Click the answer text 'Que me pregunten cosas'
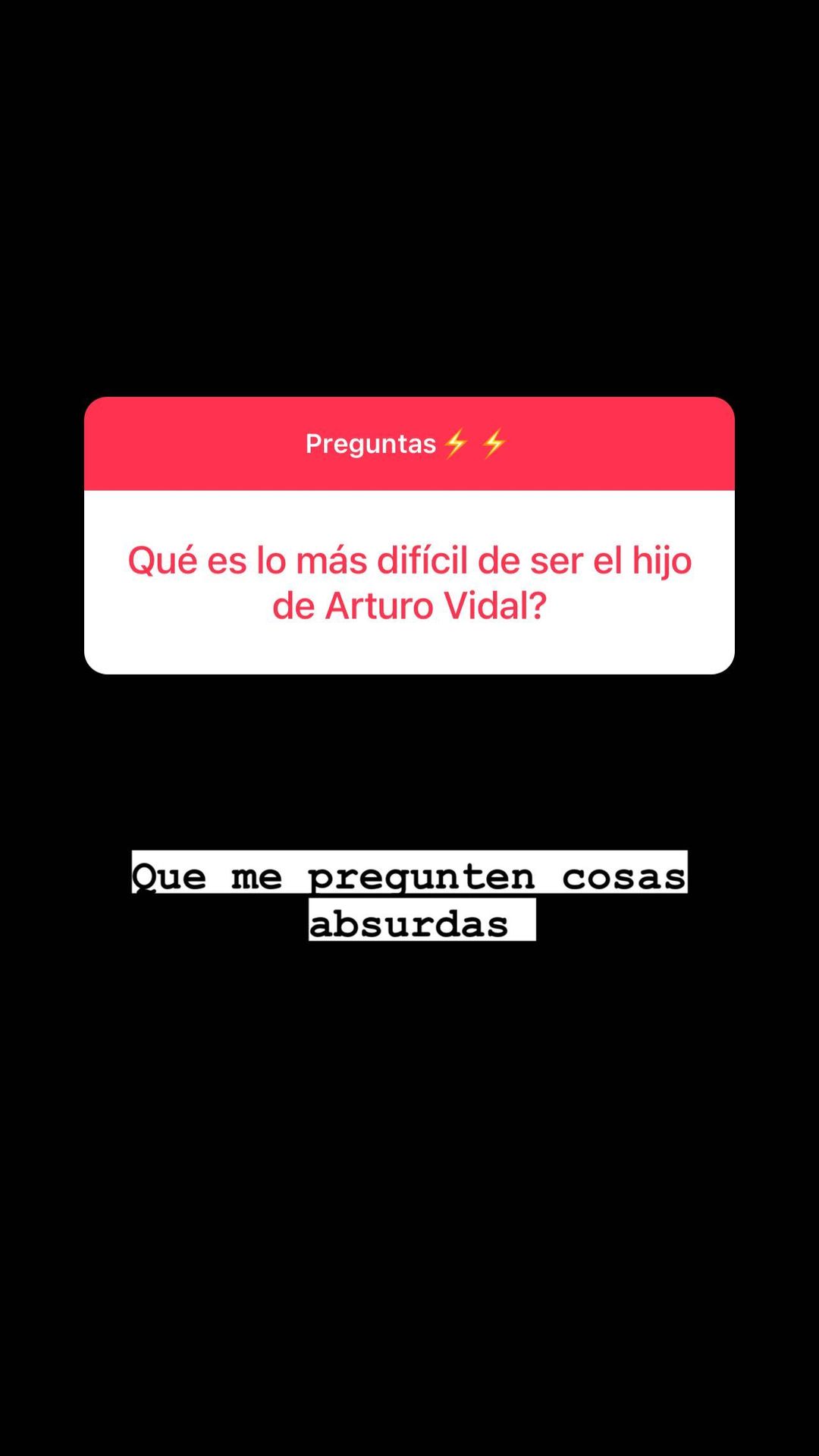This screenshot has width=819, height=1456. pyautogui.click(x=409, y=874)
